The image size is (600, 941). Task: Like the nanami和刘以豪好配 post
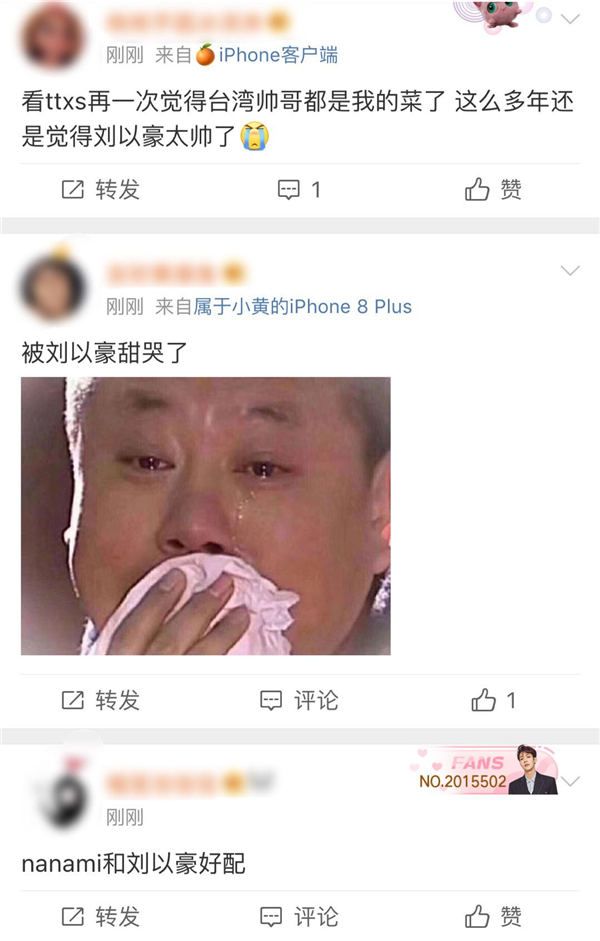(x=494, y=915)
